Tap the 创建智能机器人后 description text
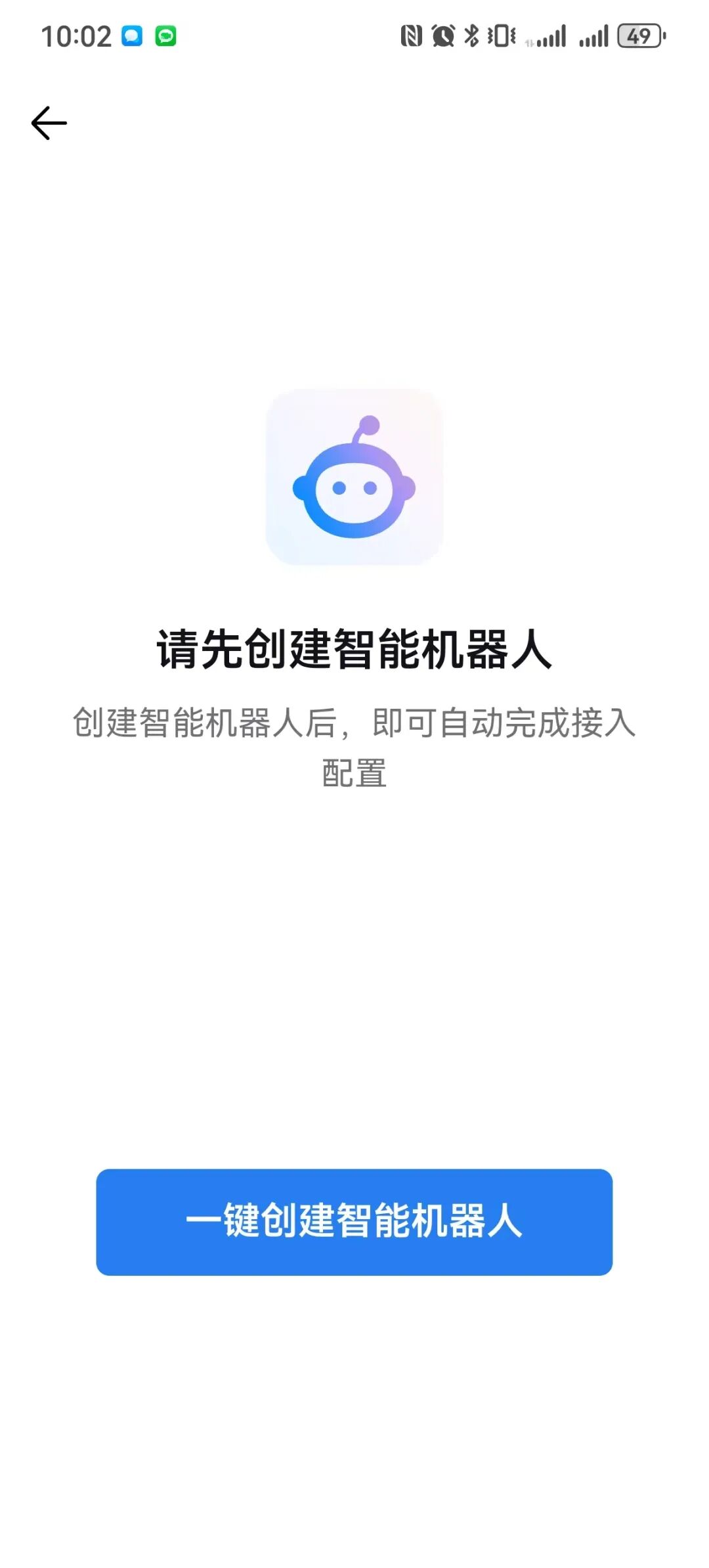The image size is (709, 1568). click(x=354, y=725)
